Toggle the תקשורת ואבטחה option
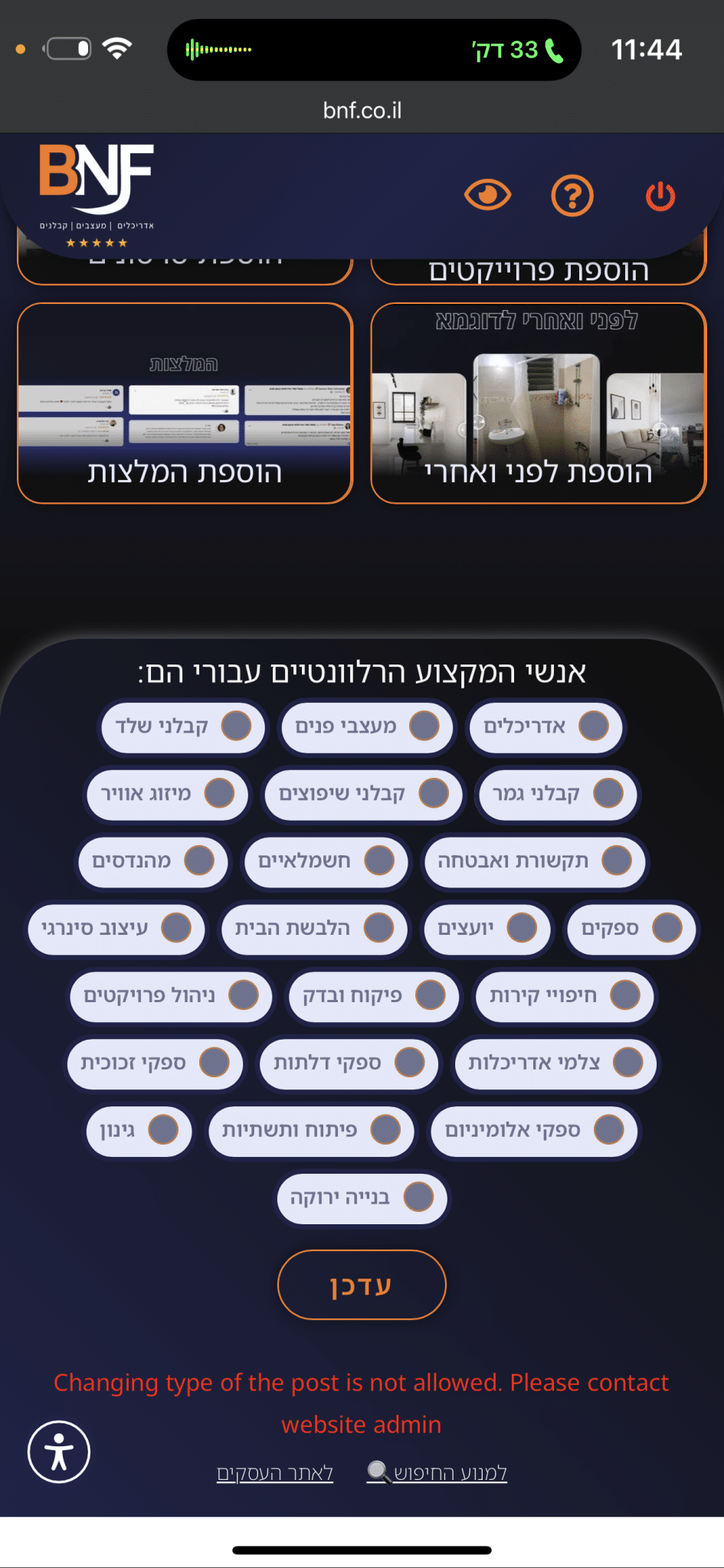 pyautogui.click(x=534, y=861)
